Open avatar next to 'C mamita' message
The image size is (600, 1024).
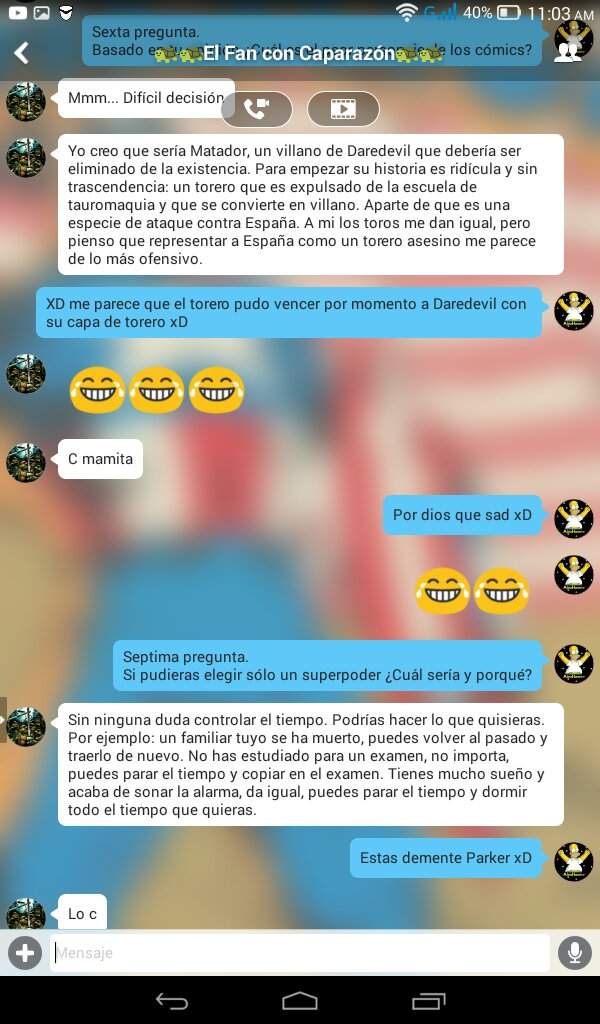point(26,462)
